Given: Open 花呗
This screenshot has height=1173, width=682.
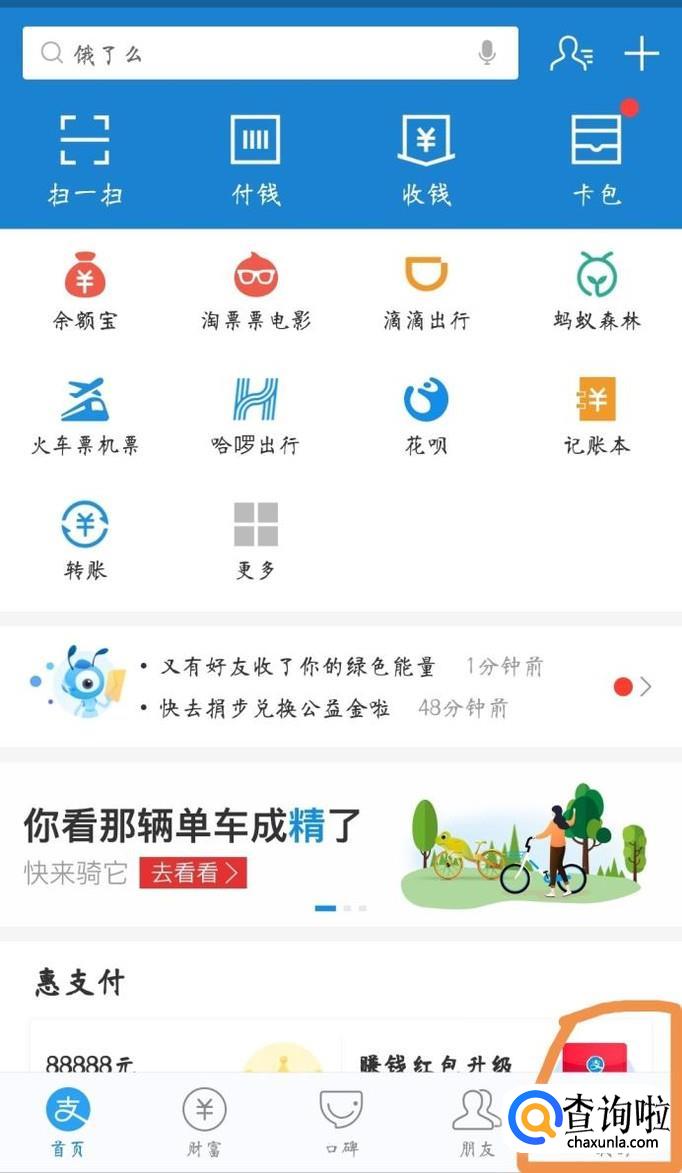Looking at the screenshot, I should click(x=426, y=415).
